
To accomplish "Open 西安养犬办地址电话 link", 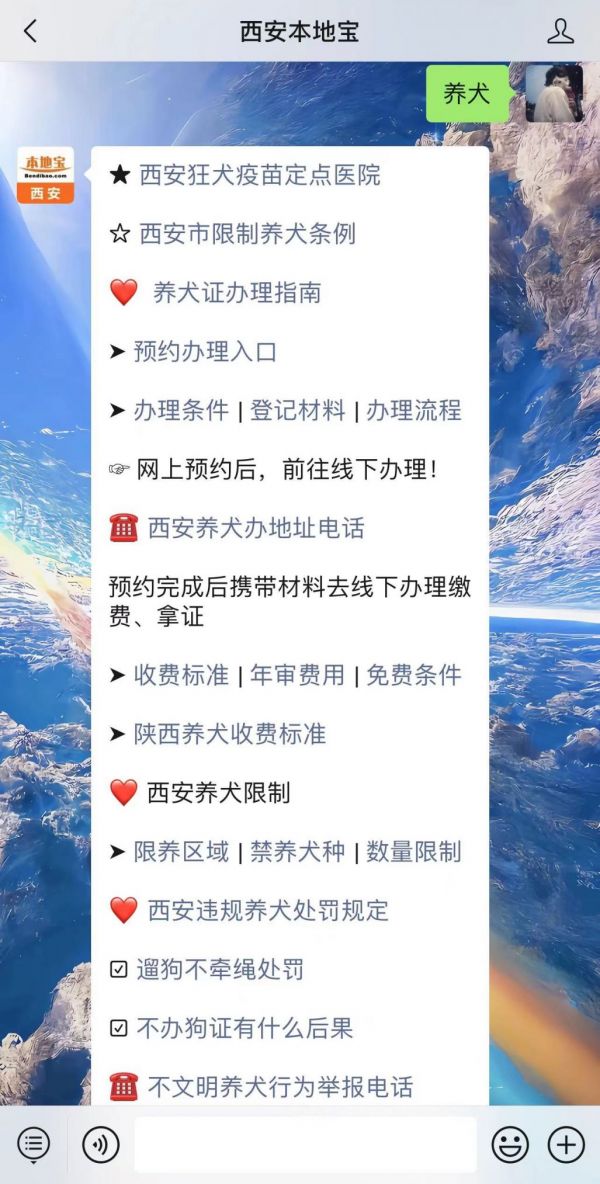I will click(256, 529).
